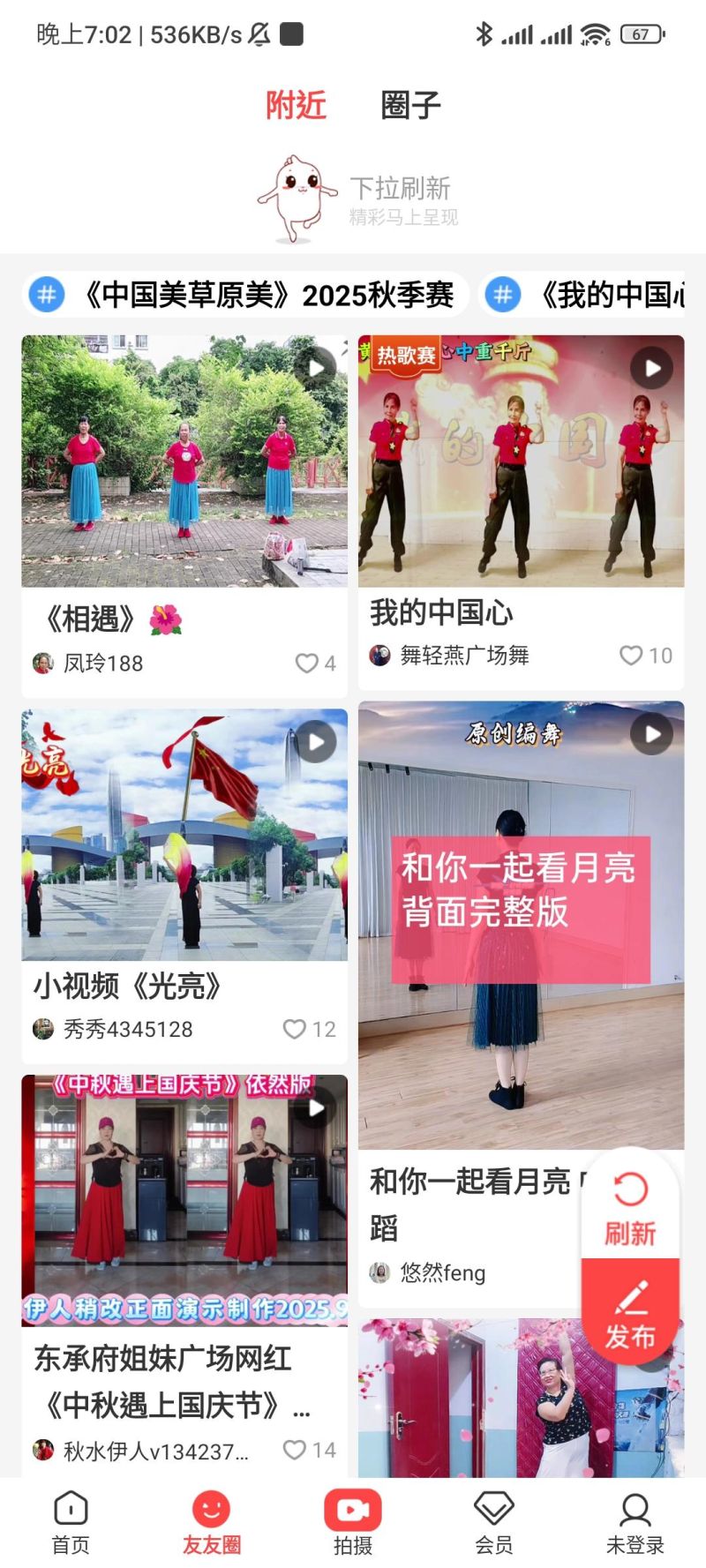The width and height of the screenshot is (706, 1568).
Task: Open the 拍摄 camera tab
Action: [353, 1522]
